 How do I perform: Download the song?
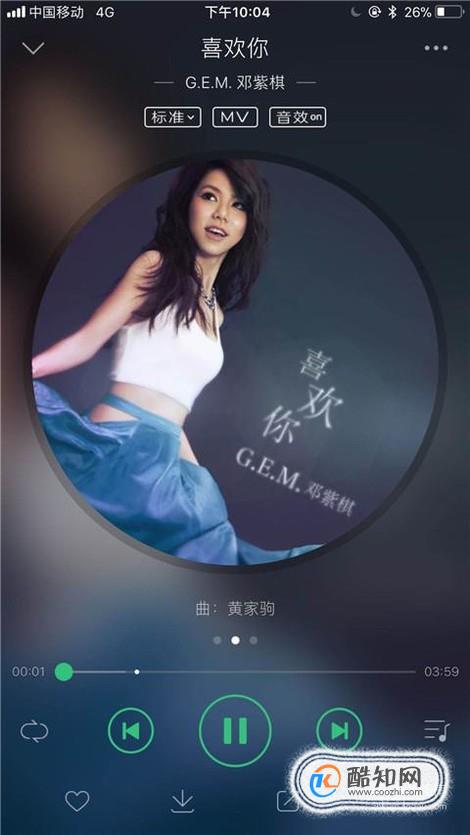pyautogui.click(x=183, y=801)
